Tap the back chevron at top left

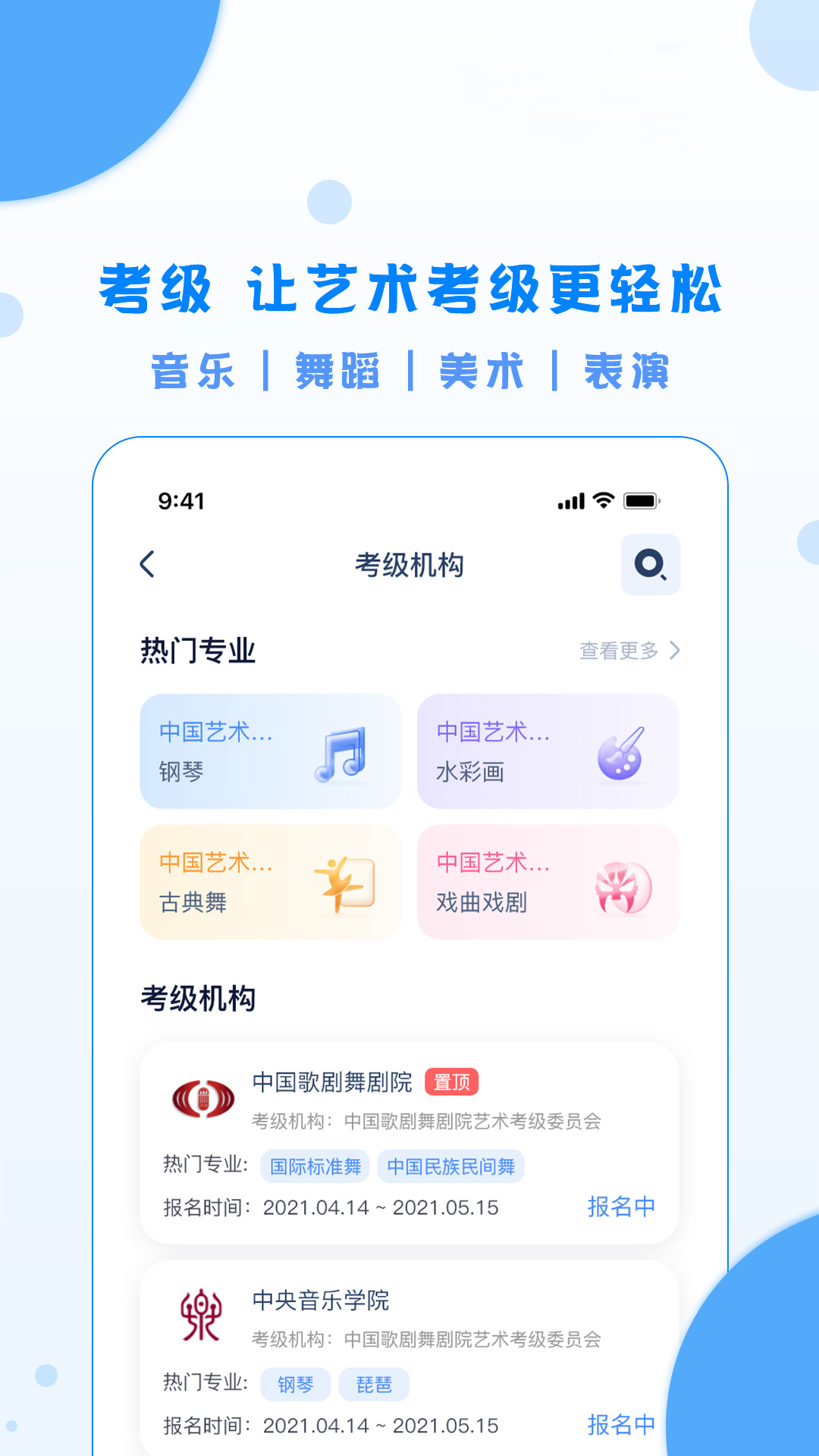[149, 564]
